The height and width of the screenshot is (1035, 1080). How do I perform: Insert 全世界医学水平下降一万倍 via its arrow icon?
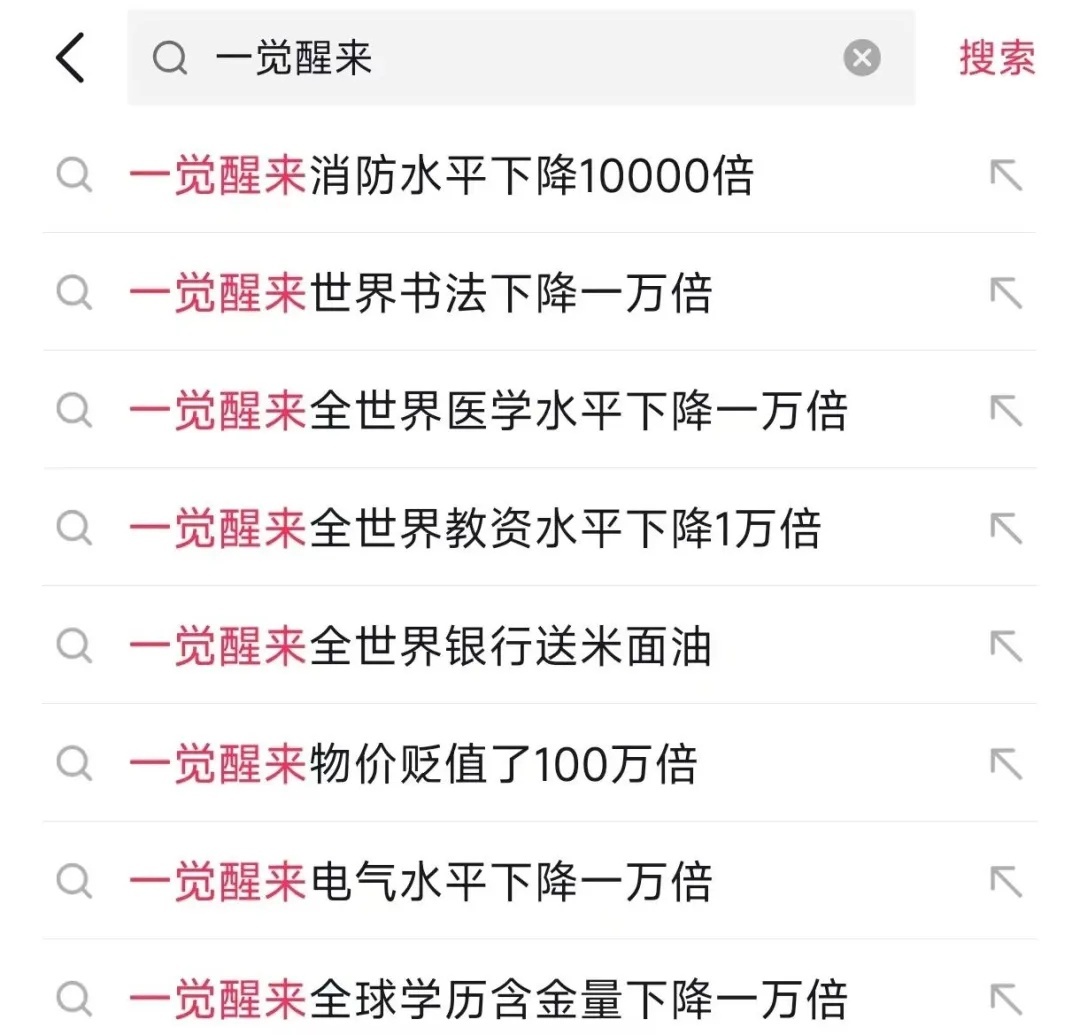(x=1006, y=411)
